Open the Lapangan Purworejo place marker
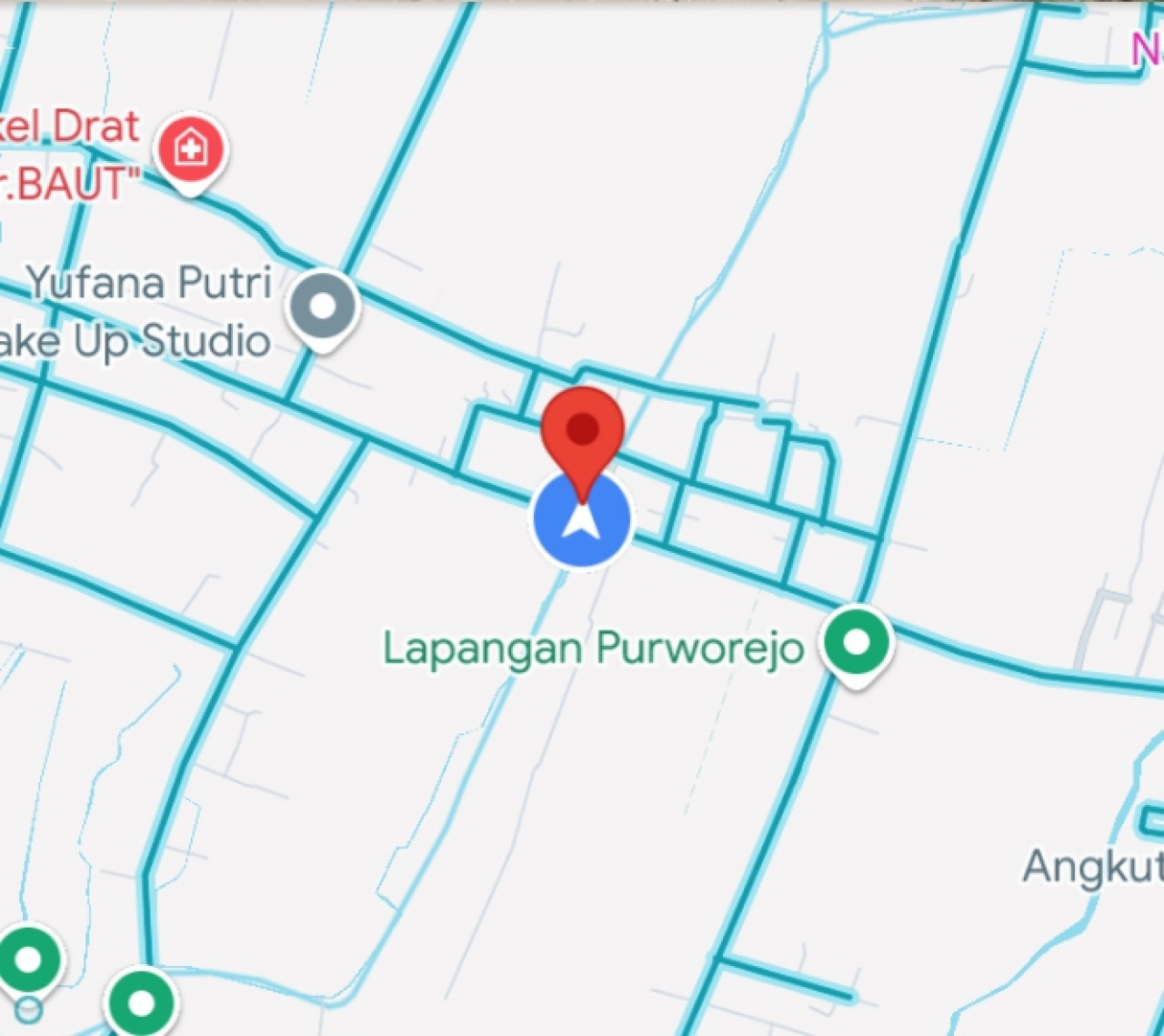This screenshot has width=1164, height=1036. 856,642
